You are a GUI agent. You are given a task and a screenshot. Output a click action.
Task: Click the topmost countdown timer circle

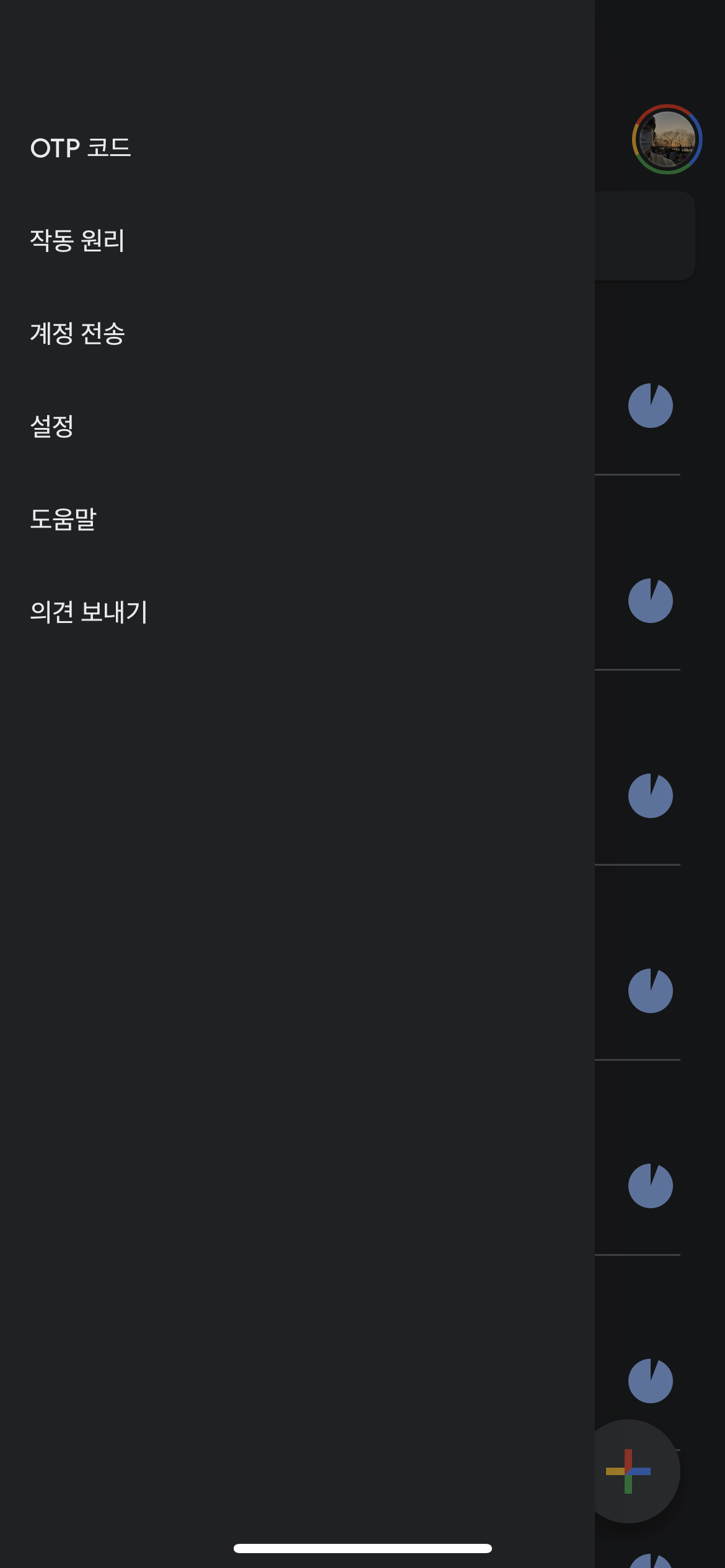point(649,406)
